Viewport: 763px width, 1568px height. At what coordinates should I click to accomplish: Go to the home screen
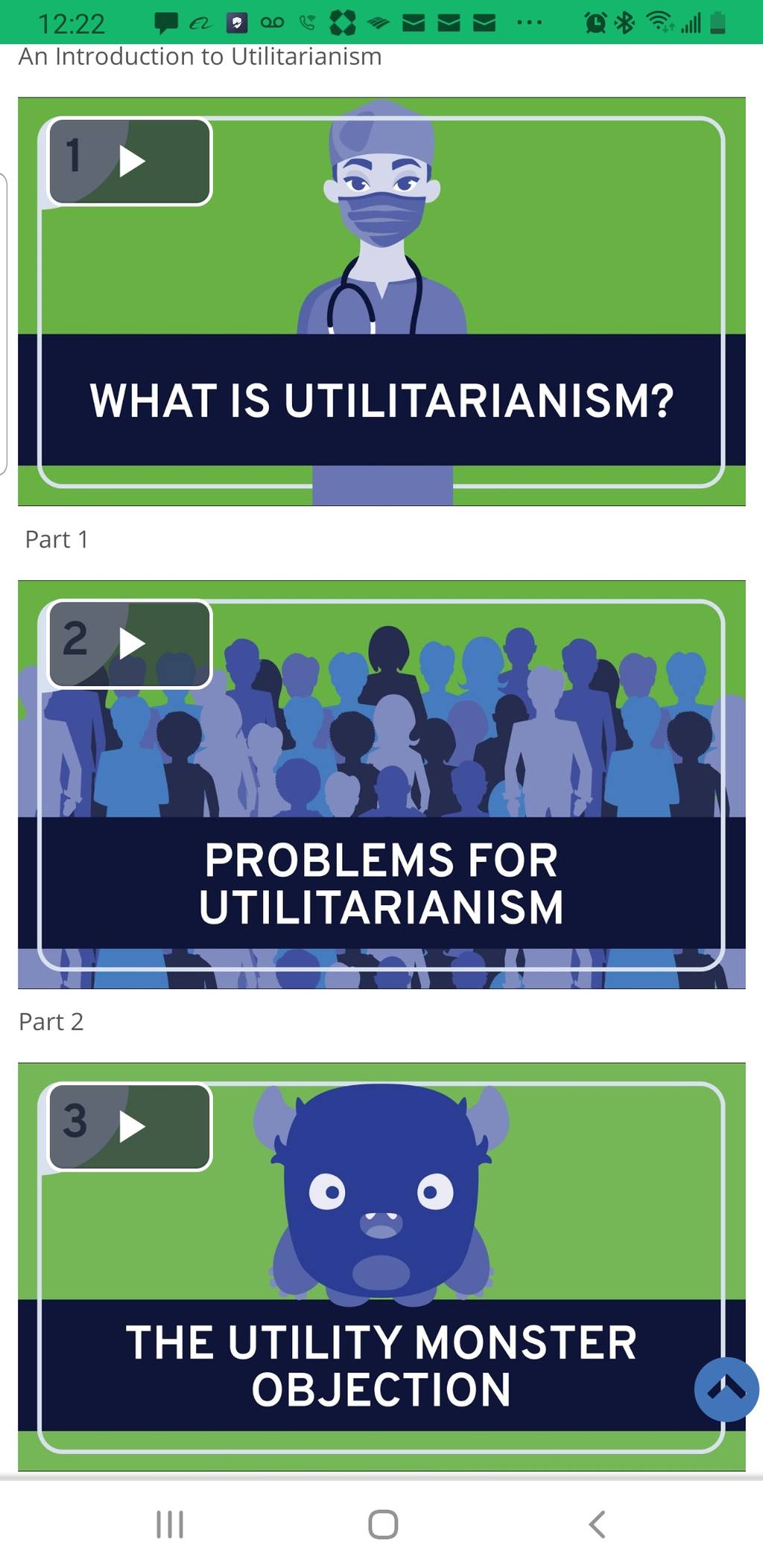click(383, 1524)
